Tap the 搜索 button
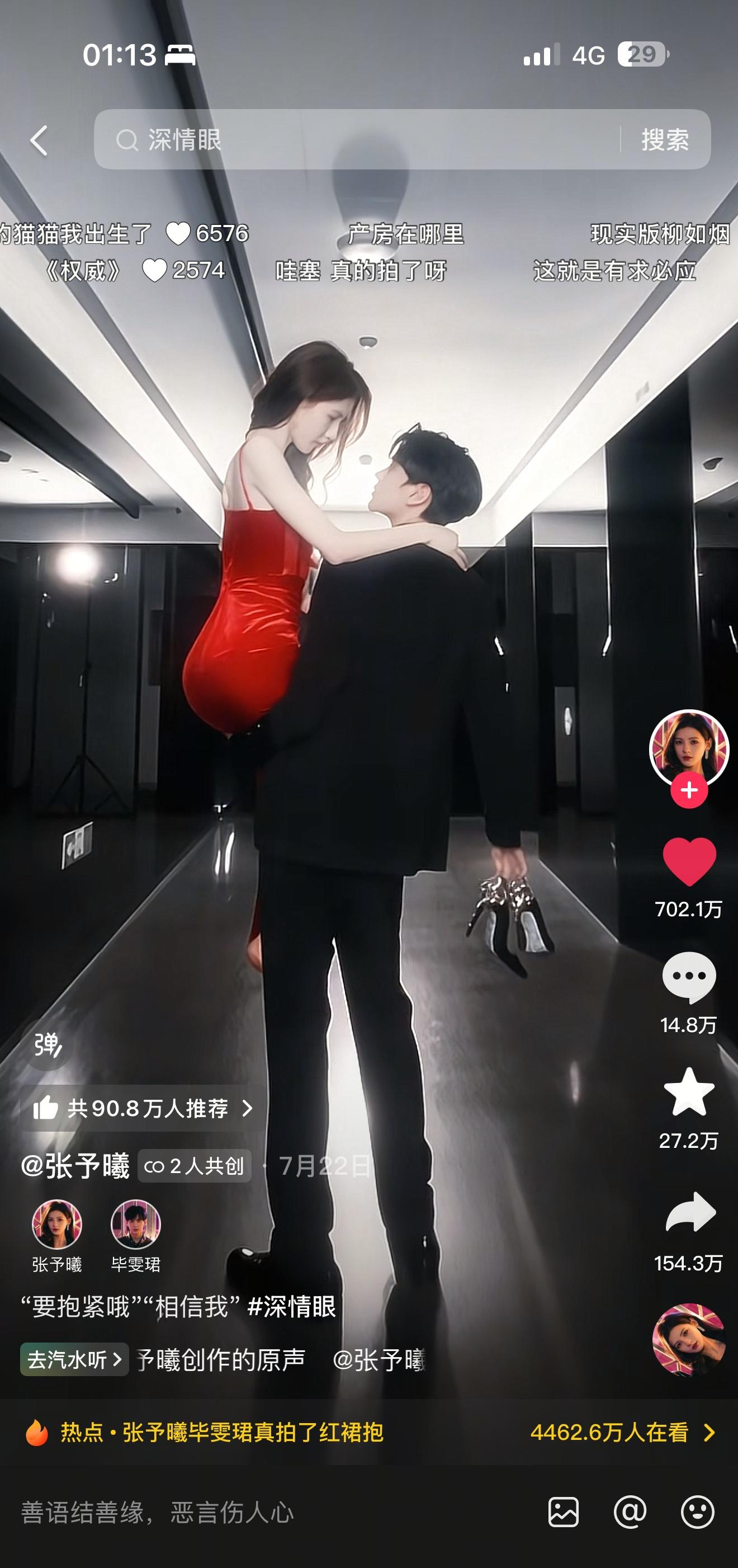Screen dimensions: 738x1568 pyautogui.click(x=665, y=140)
